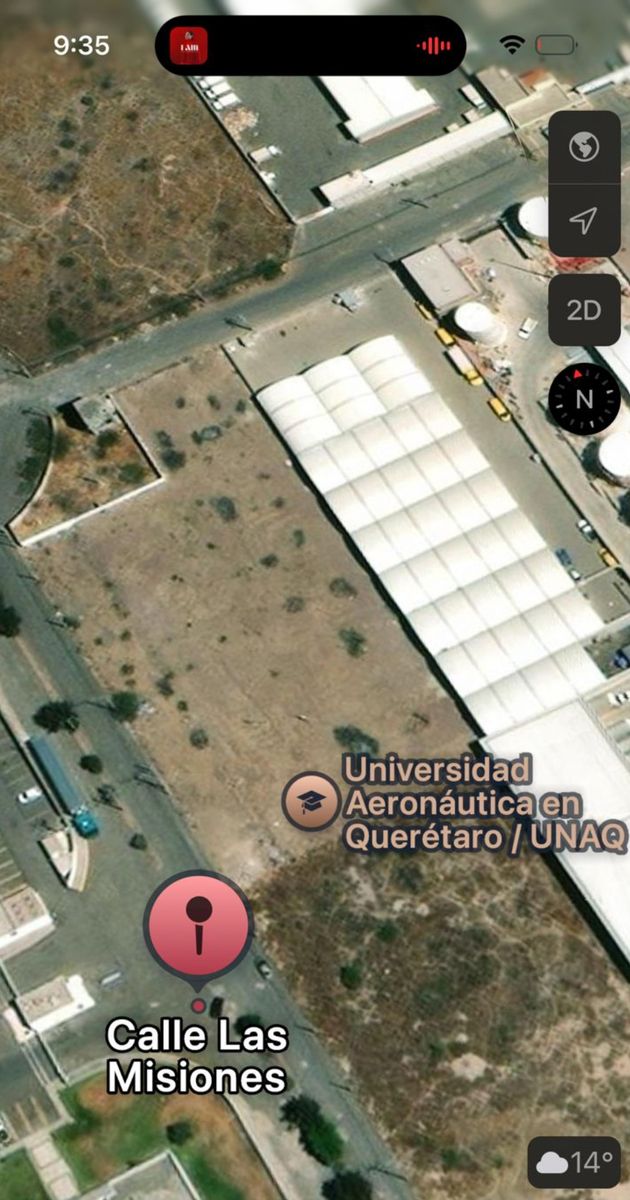630x1200 pixels.
Task: Tap the compass to face north
Action: coord(584,398)
